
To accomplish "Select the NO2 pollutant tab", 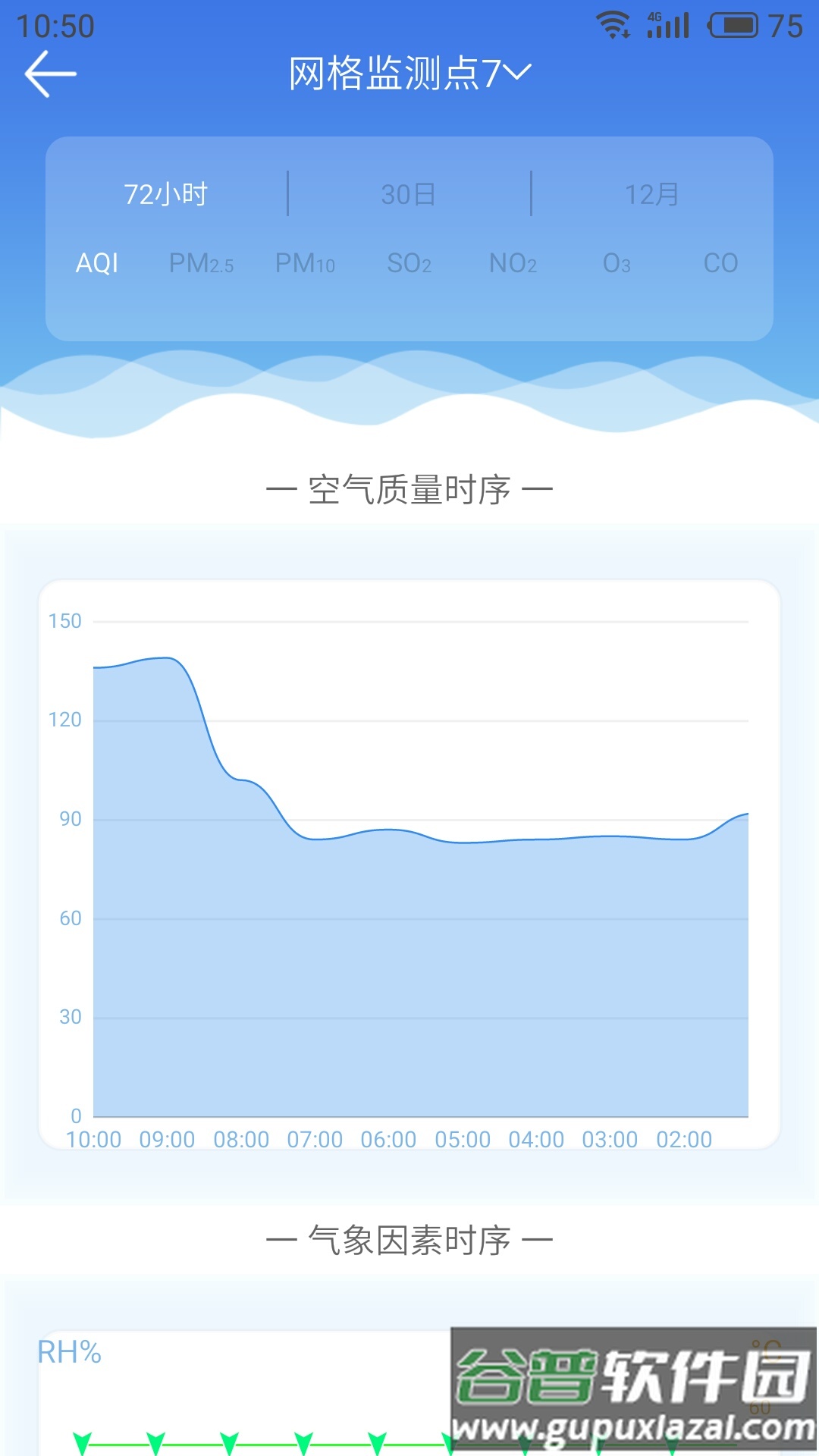I will 513,264.
